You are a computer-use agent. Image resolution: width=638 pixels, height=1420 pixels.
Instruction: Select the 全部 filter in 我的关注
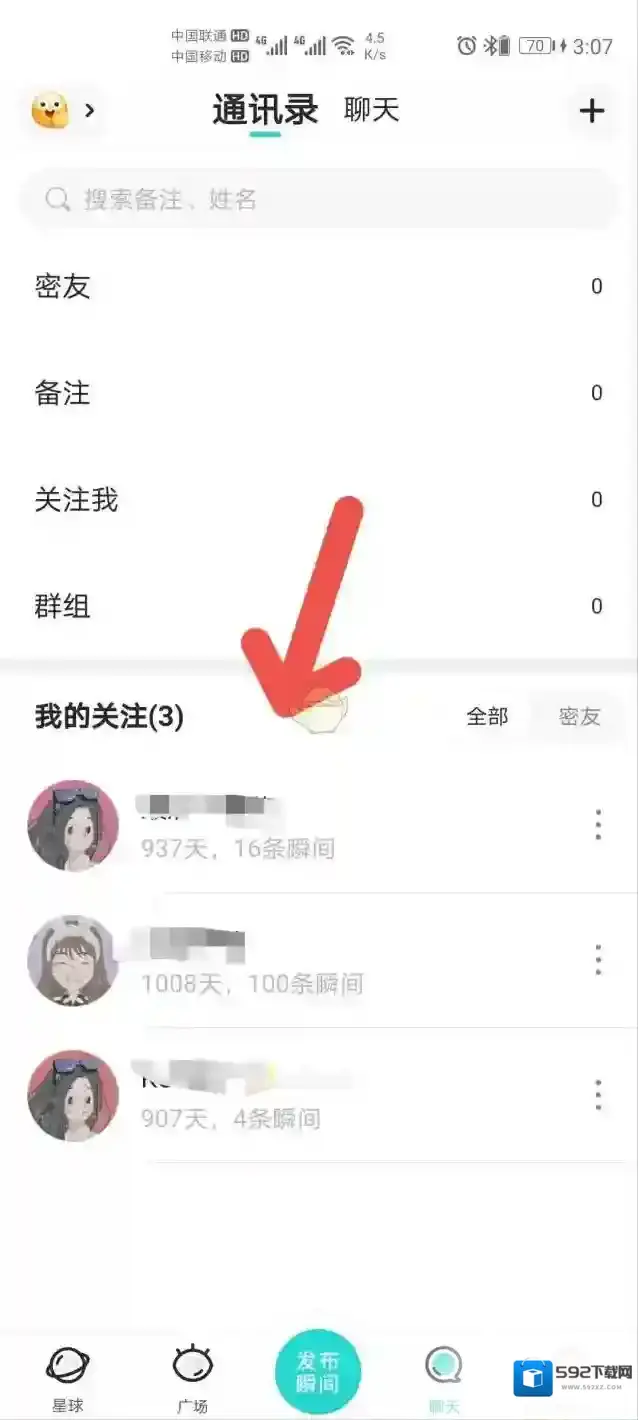click(x=487, y=717)
